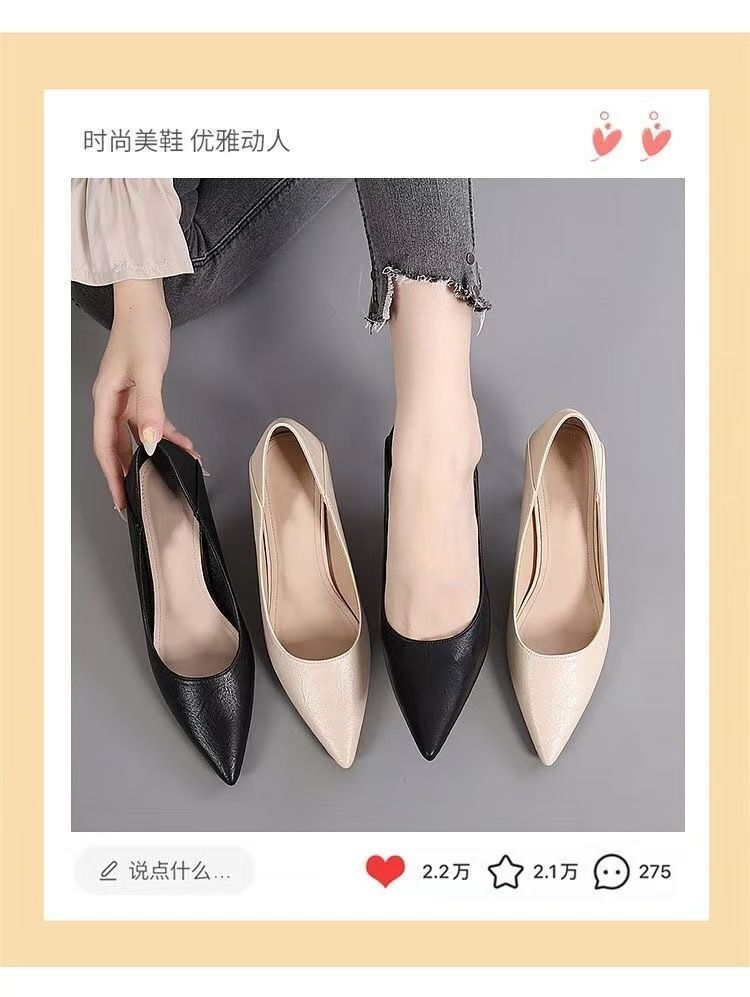Click the pencil icon in comment bar
Viewport: 750px width, 997px height.
(x=110, y=868)
